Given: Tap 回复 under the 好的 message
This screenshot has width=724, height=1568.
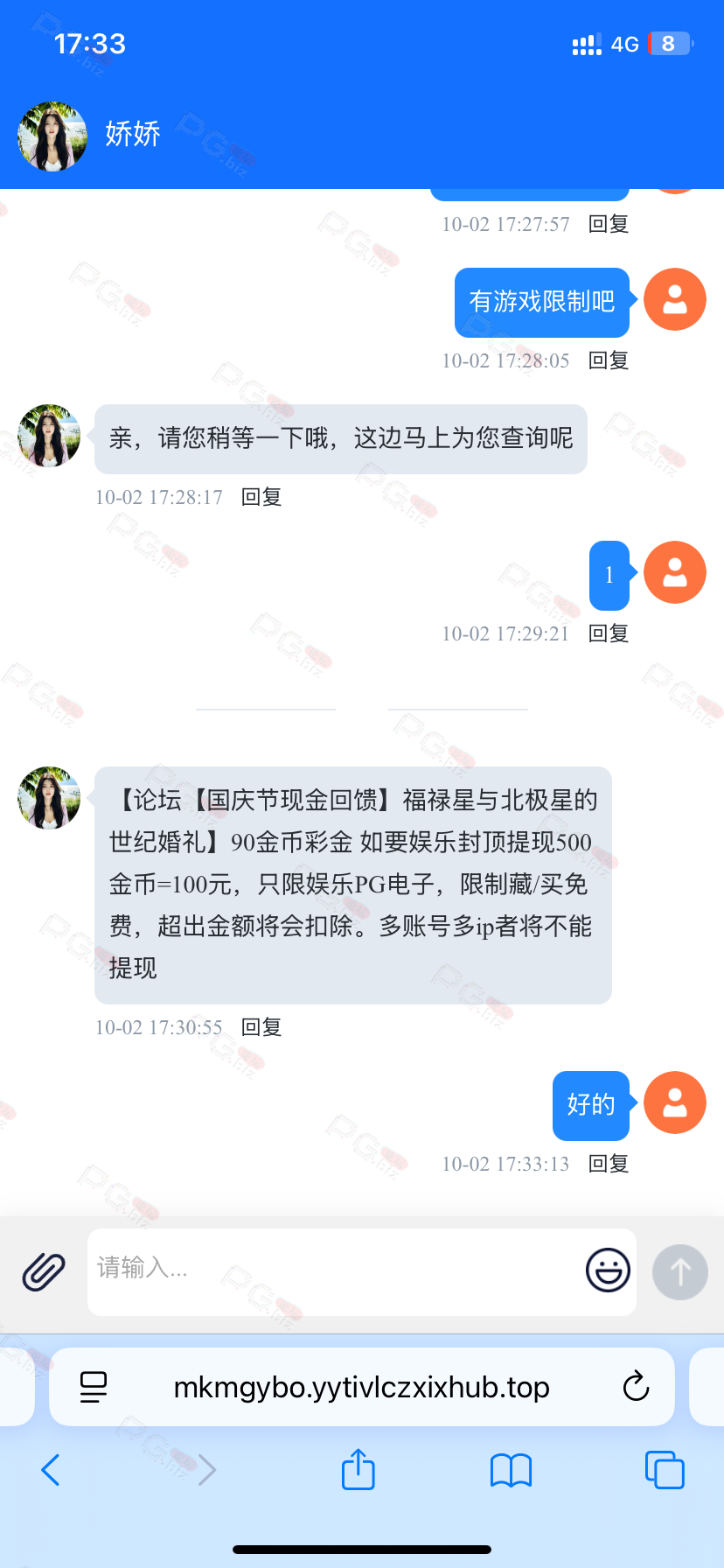Looking at the screenshot, I should click(609, 1164).
